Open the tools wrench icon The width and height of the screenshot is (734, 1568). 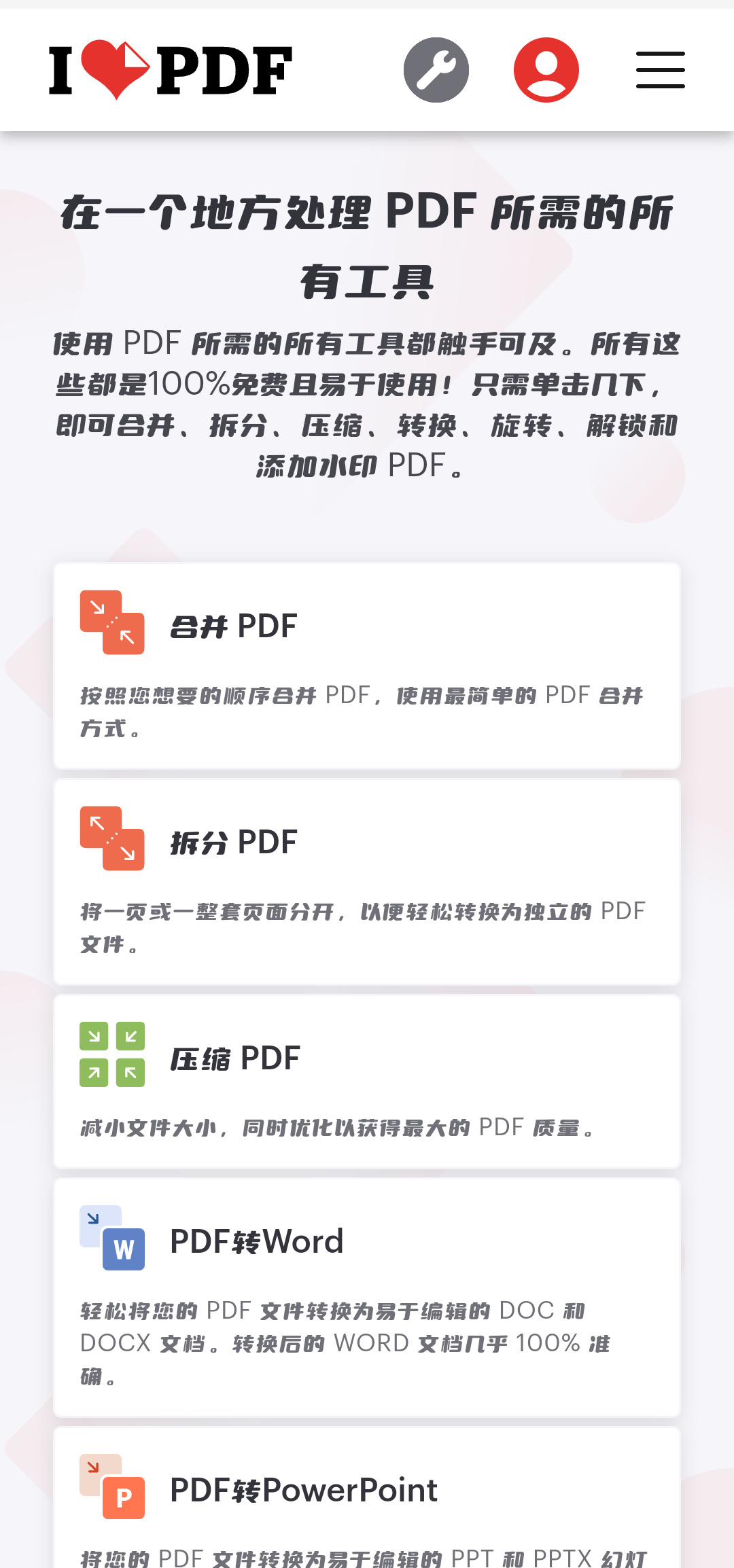tap(436, 70)
